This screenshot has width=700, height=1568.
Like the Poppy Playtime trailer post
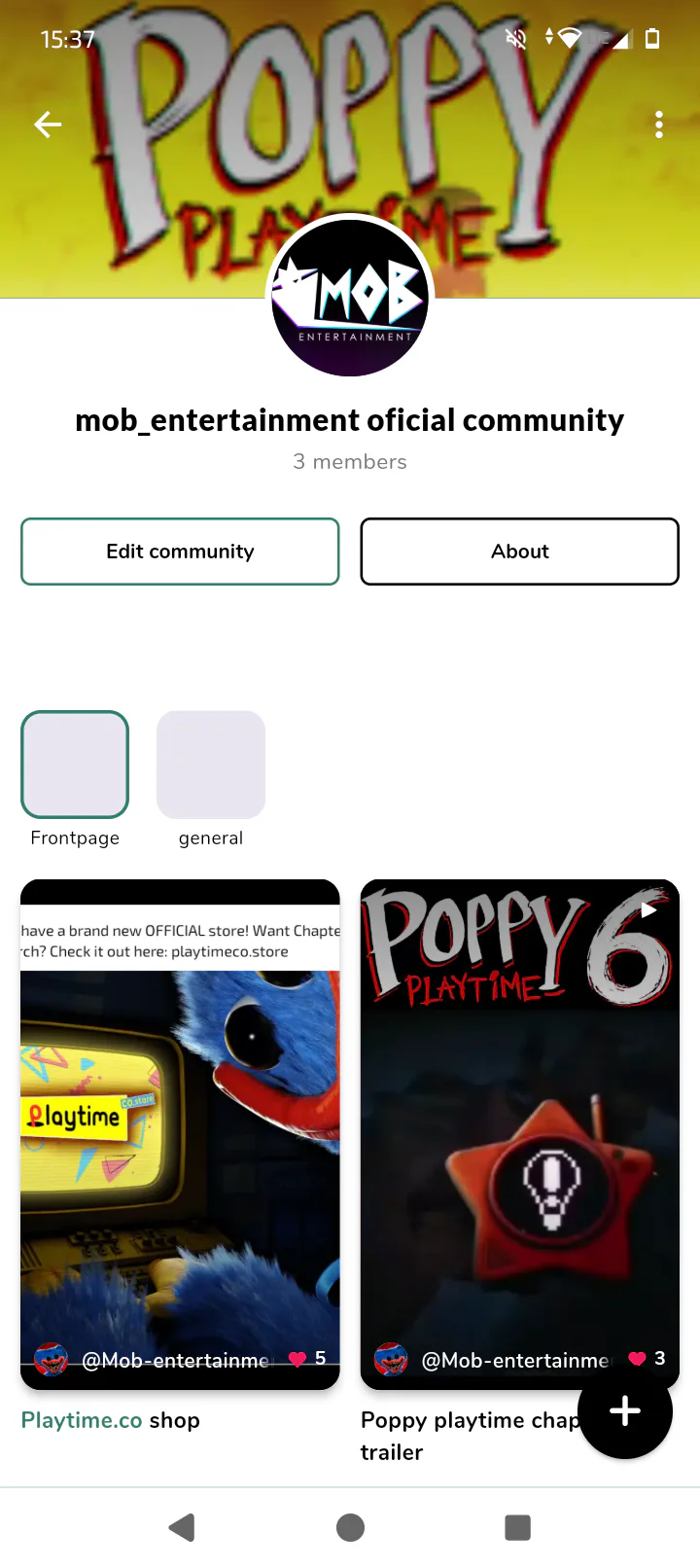638,1359
